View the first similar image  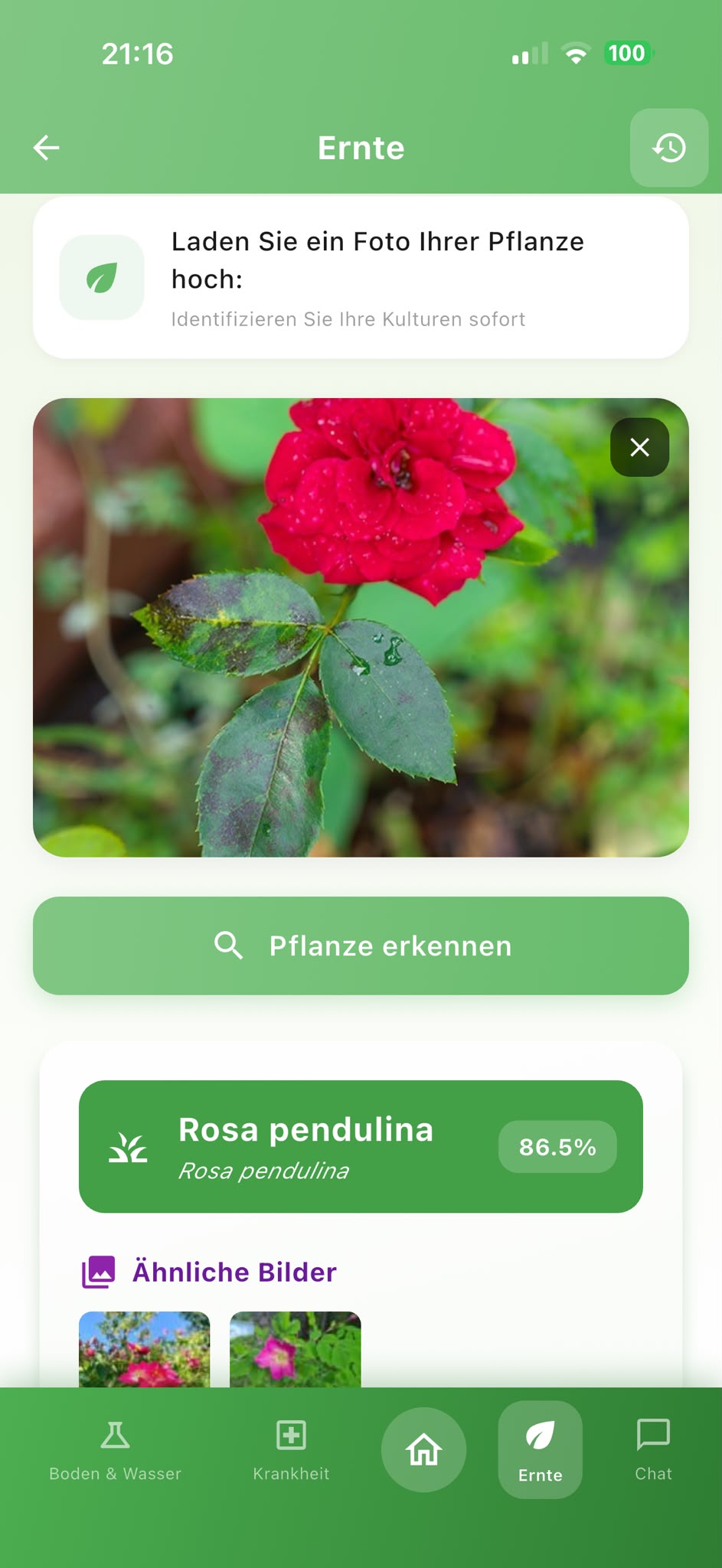144,1349
